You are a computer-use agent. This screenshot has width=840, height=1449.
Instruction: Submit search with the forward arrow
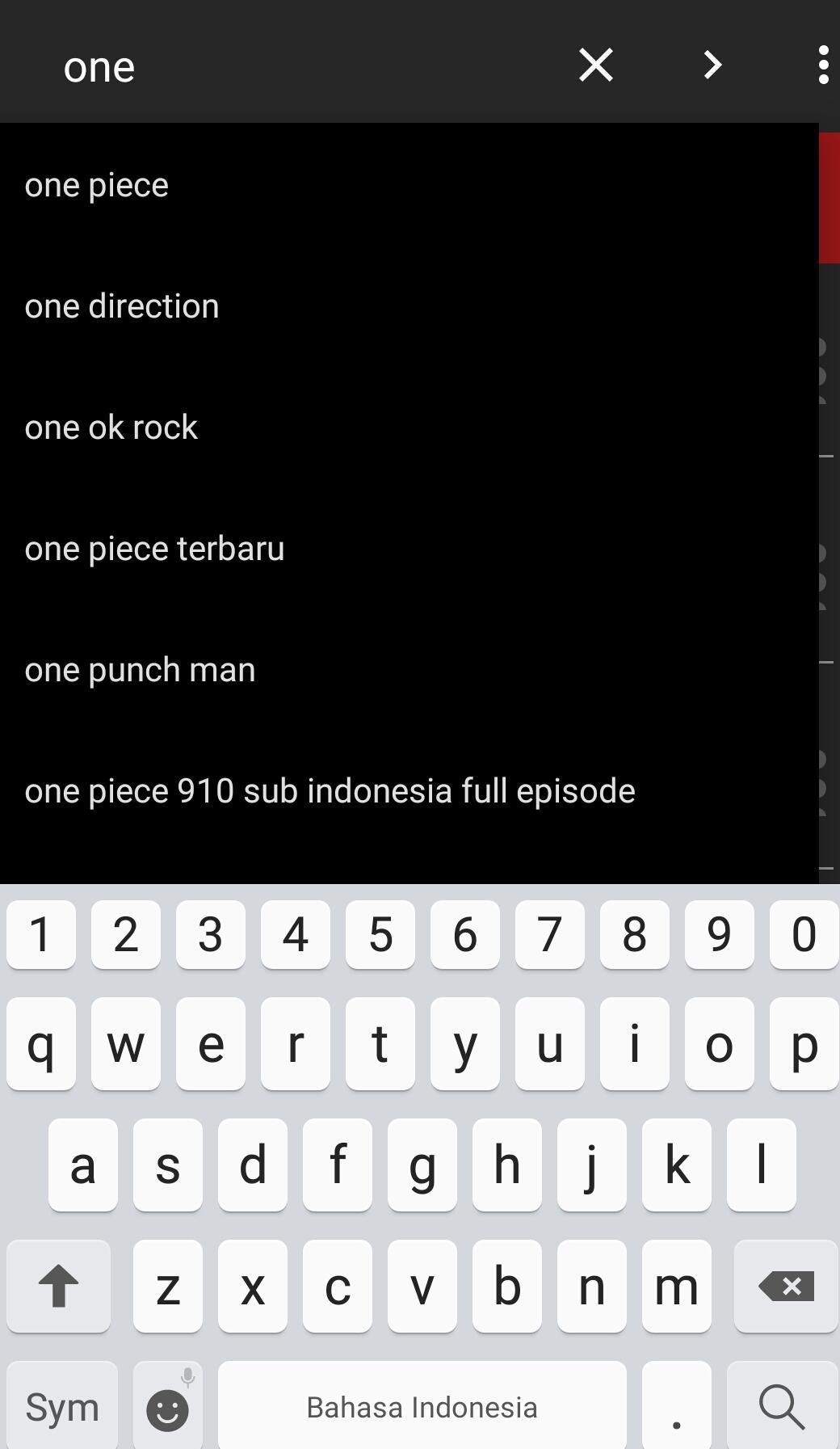tap(712, 65)
